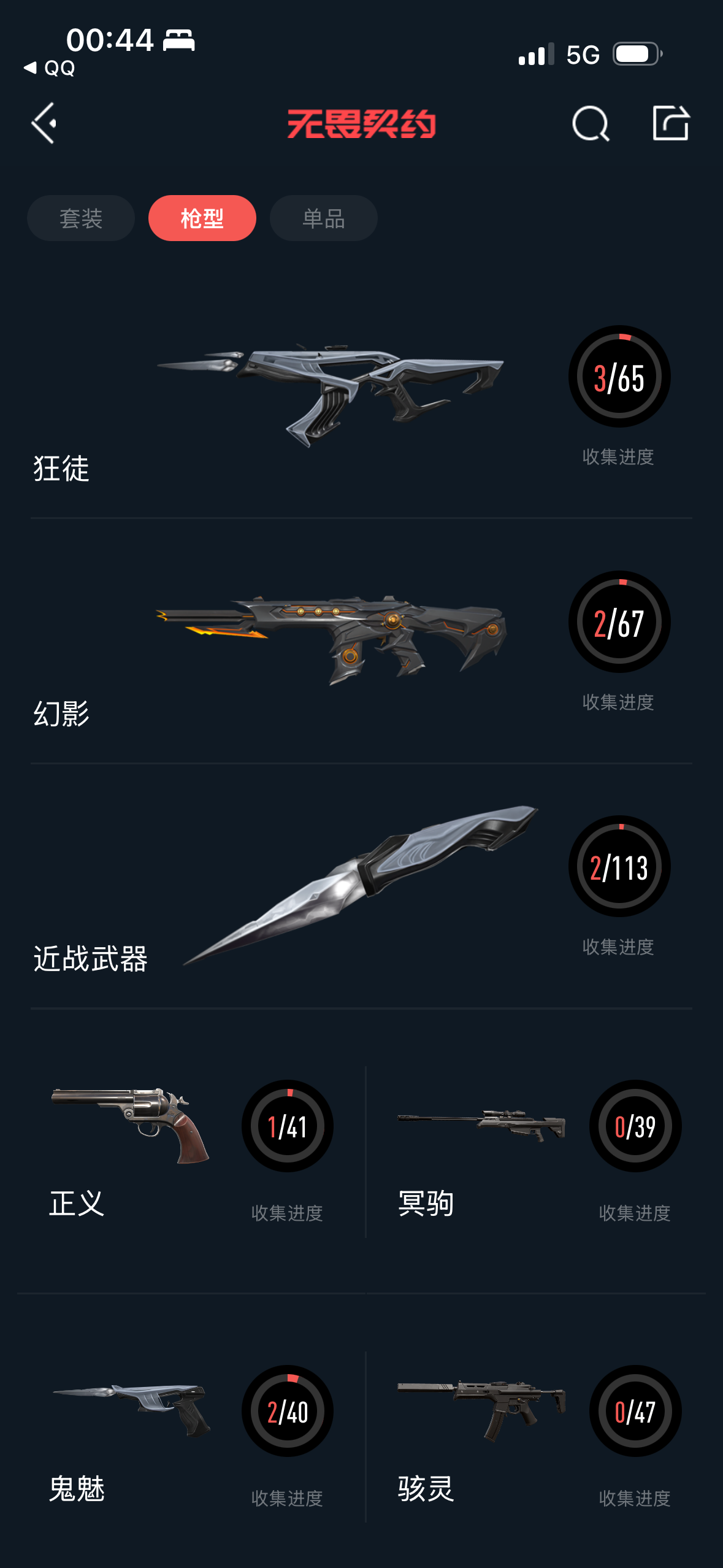This screenshot has height=1568, width=723.
Task: Open the 狂徒 weapon collection
Action: [x=331, y=396]
